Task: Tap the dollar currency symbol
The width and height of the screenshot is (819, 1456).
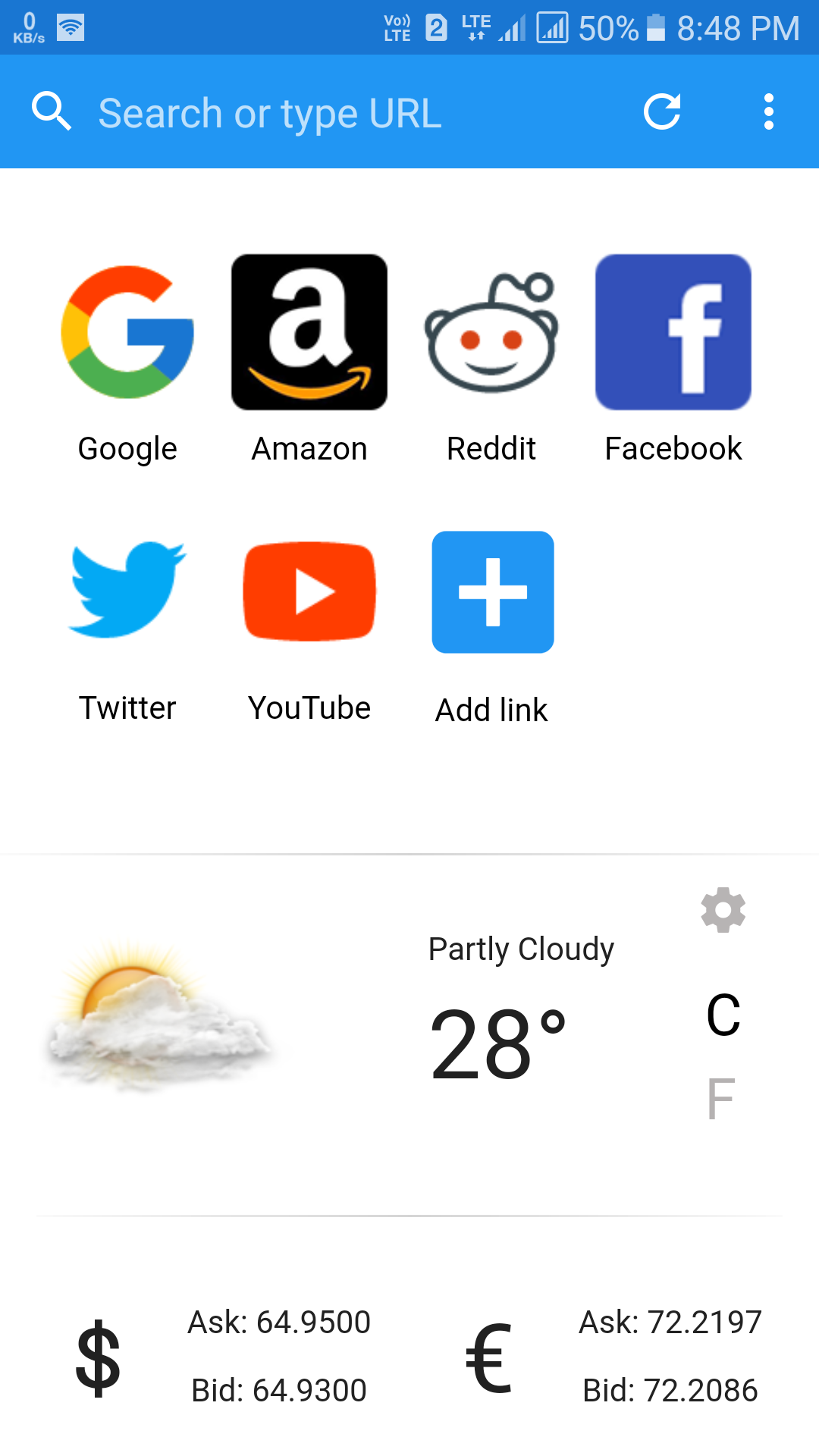Action: (x=97, y=1357)
